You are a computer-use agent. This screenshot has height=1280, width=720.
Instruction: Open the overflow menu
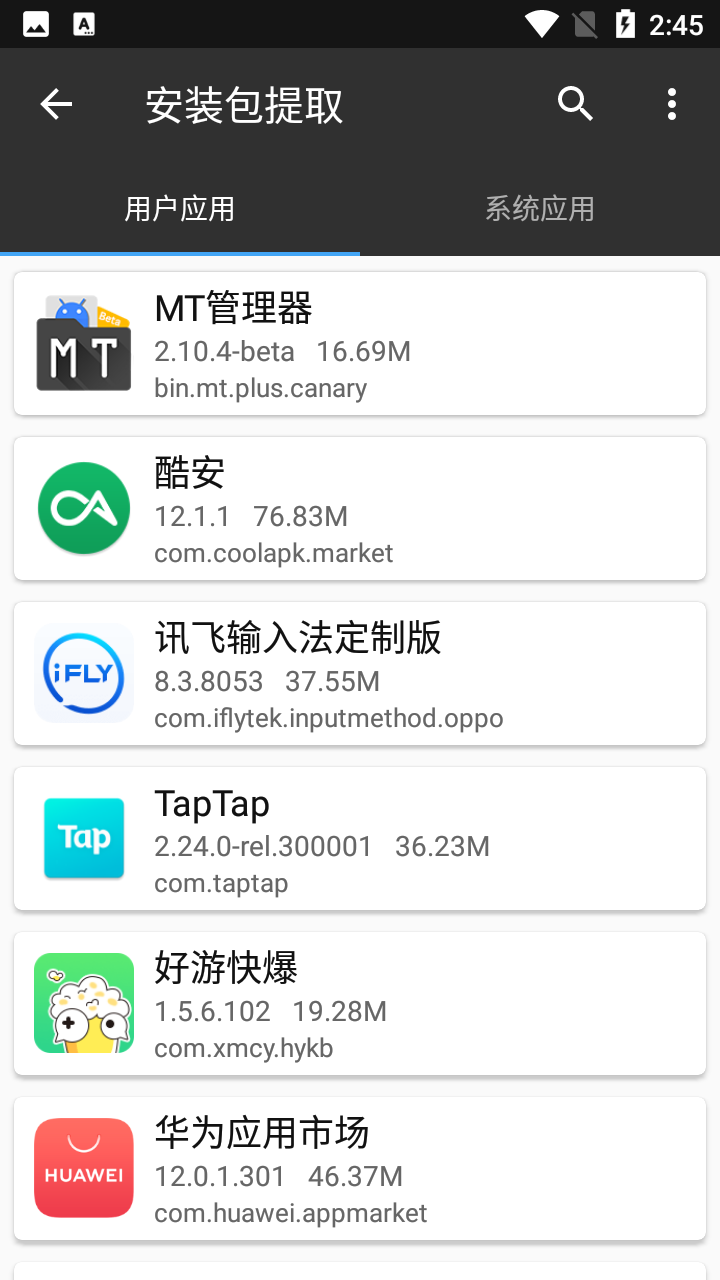(x=671, y=104)
